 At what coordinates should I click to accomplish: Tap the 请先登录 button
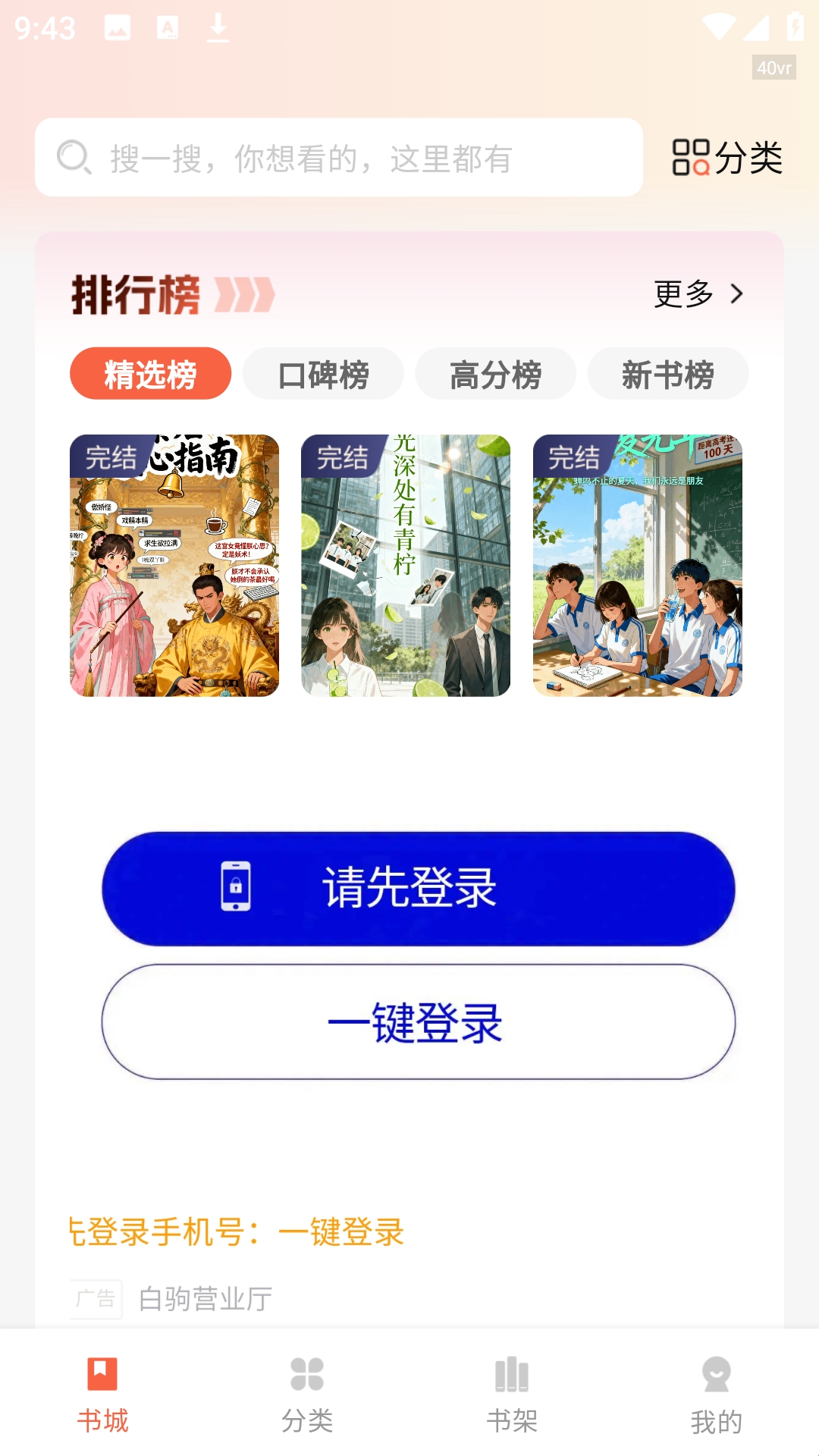click(x=418, y=888)
